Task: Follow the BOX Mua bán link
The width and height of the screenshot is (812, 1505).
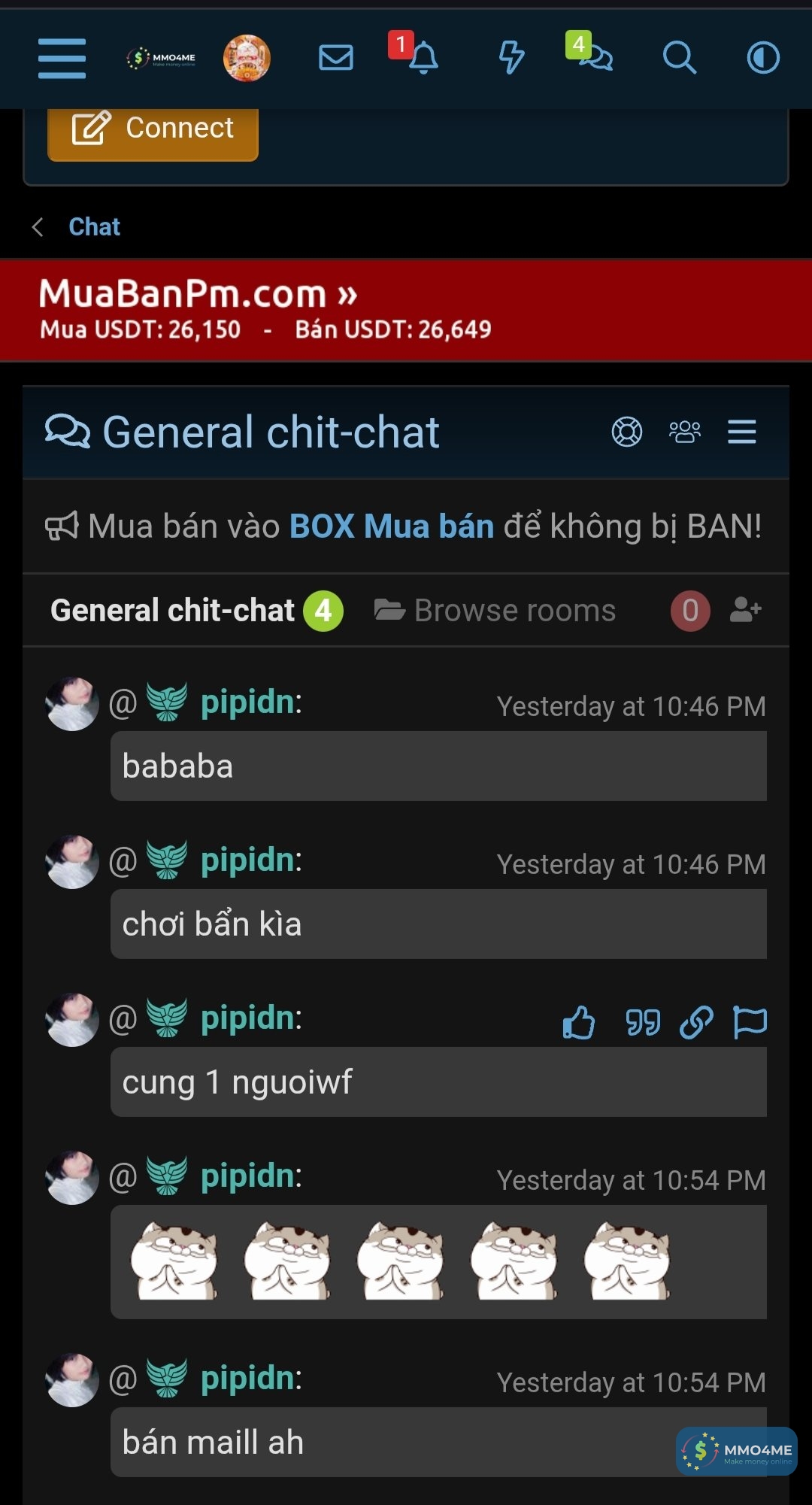Action: point(391,526)
